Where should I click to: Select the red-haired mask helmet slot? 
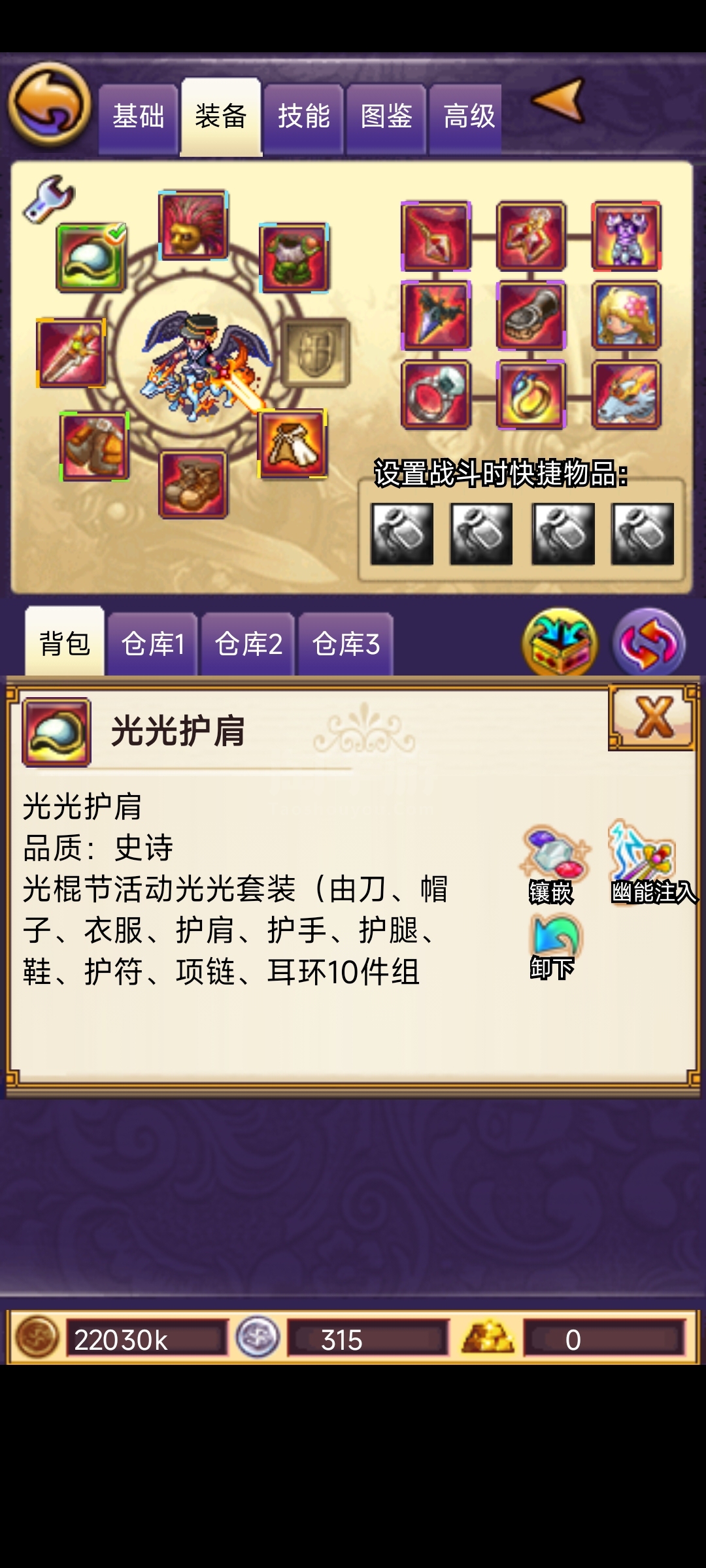coord(193,225)
